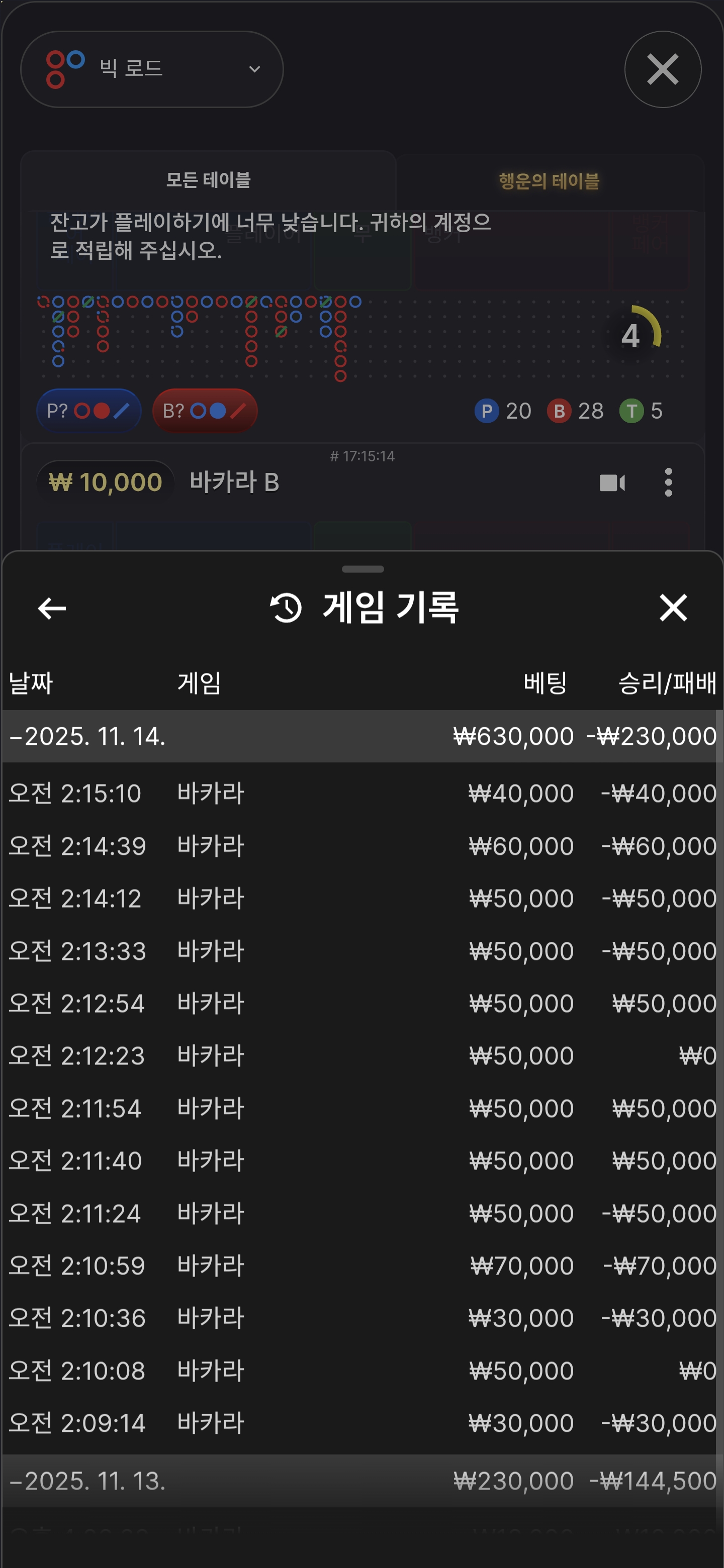Image resolution: width=724 pixels, height=1568 pixels.
Task: Open the three-dot menu next to 바카라 B
Action: [x=669, y=482]
